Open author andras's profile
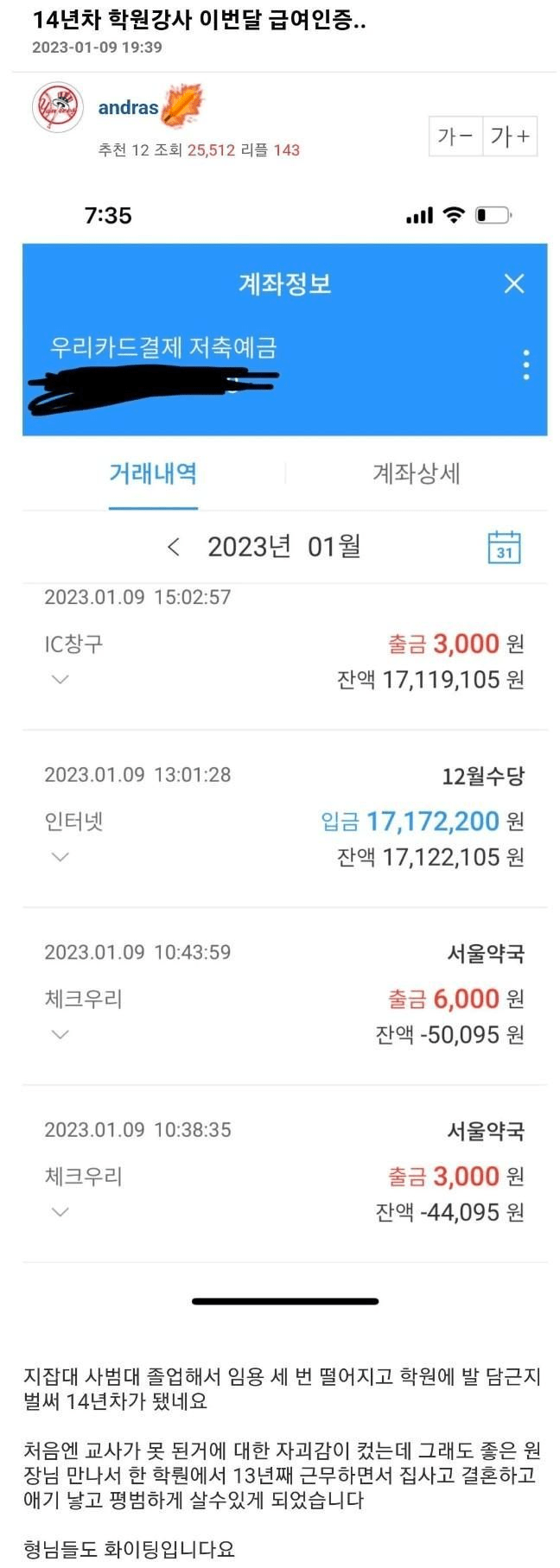 [128, 108]
